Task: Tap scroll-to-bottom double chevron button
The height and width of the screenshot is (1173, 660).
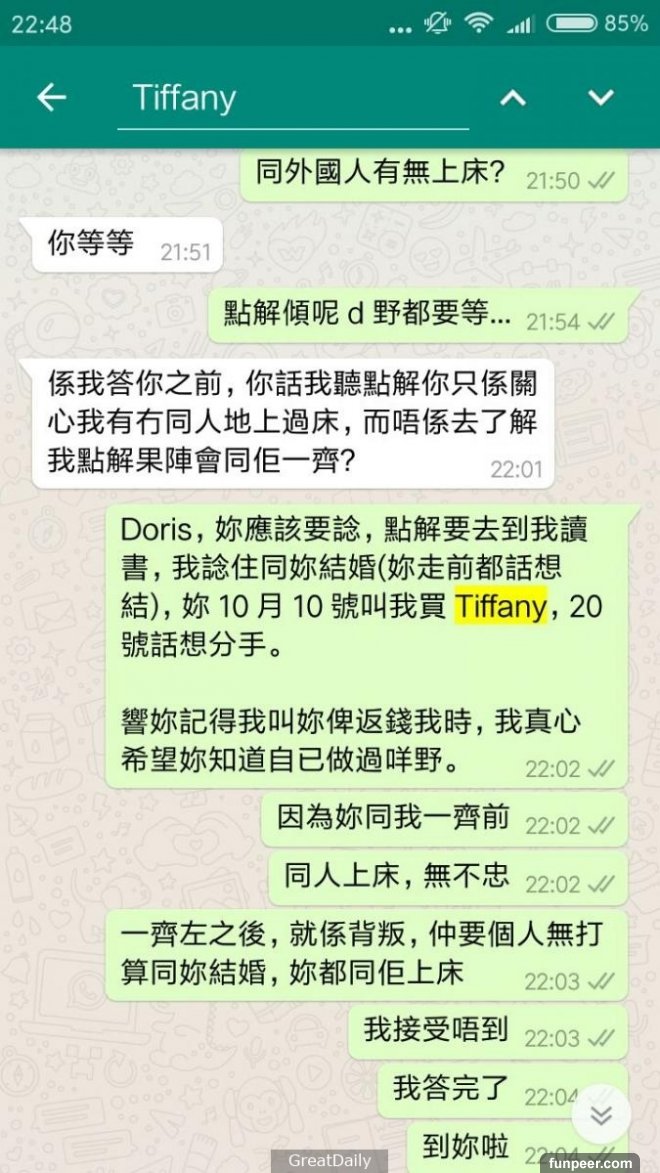Action: (601, 1114)
